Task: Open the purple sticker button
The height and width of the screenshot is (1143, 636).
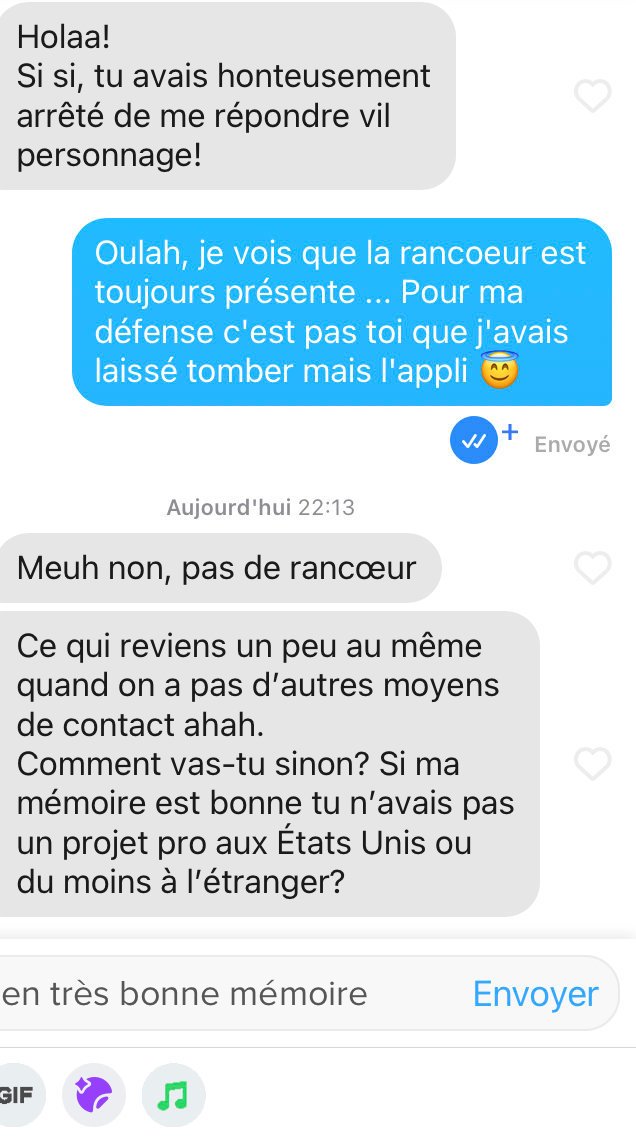Action: pyautogui.click(x=94, y=1095)
